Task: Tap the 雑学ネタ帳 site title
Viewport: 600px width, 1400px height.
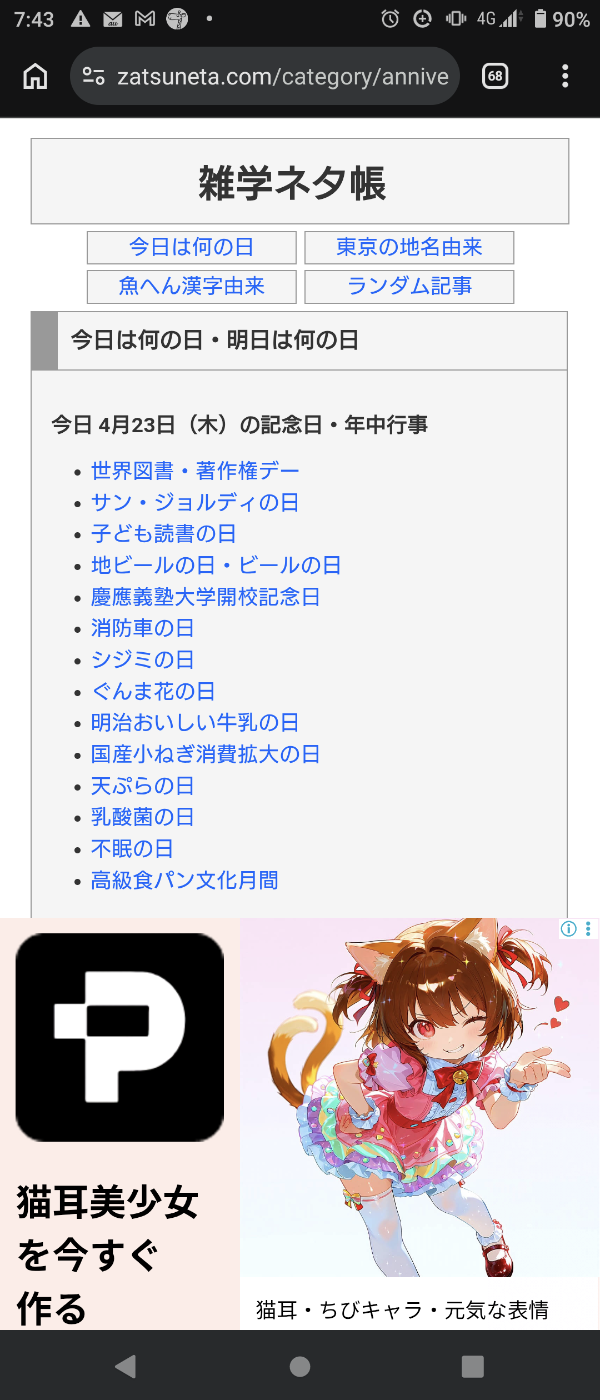Action: [292, 183]
